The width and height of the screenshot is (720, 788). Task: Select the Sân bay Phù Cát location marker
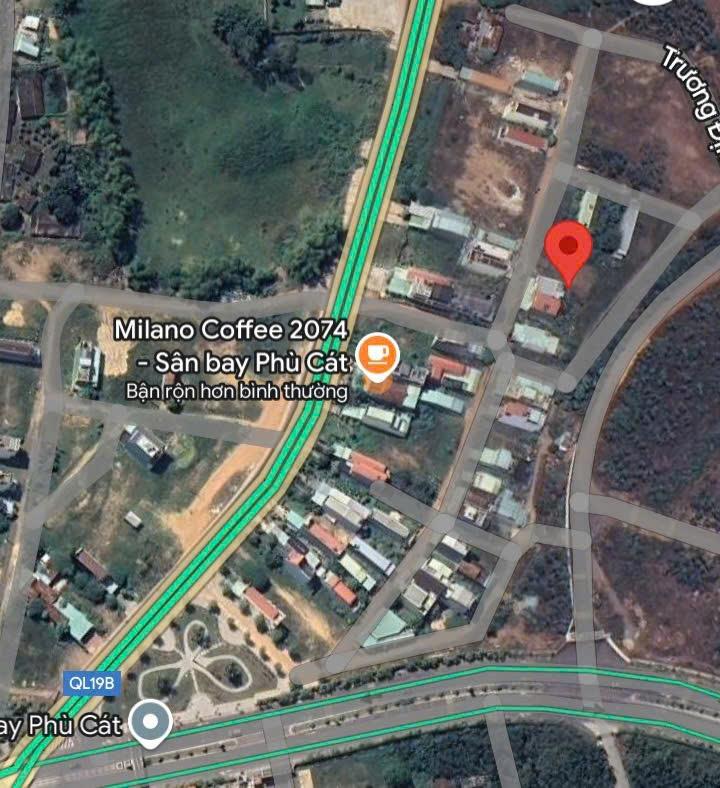pos(152,721)
